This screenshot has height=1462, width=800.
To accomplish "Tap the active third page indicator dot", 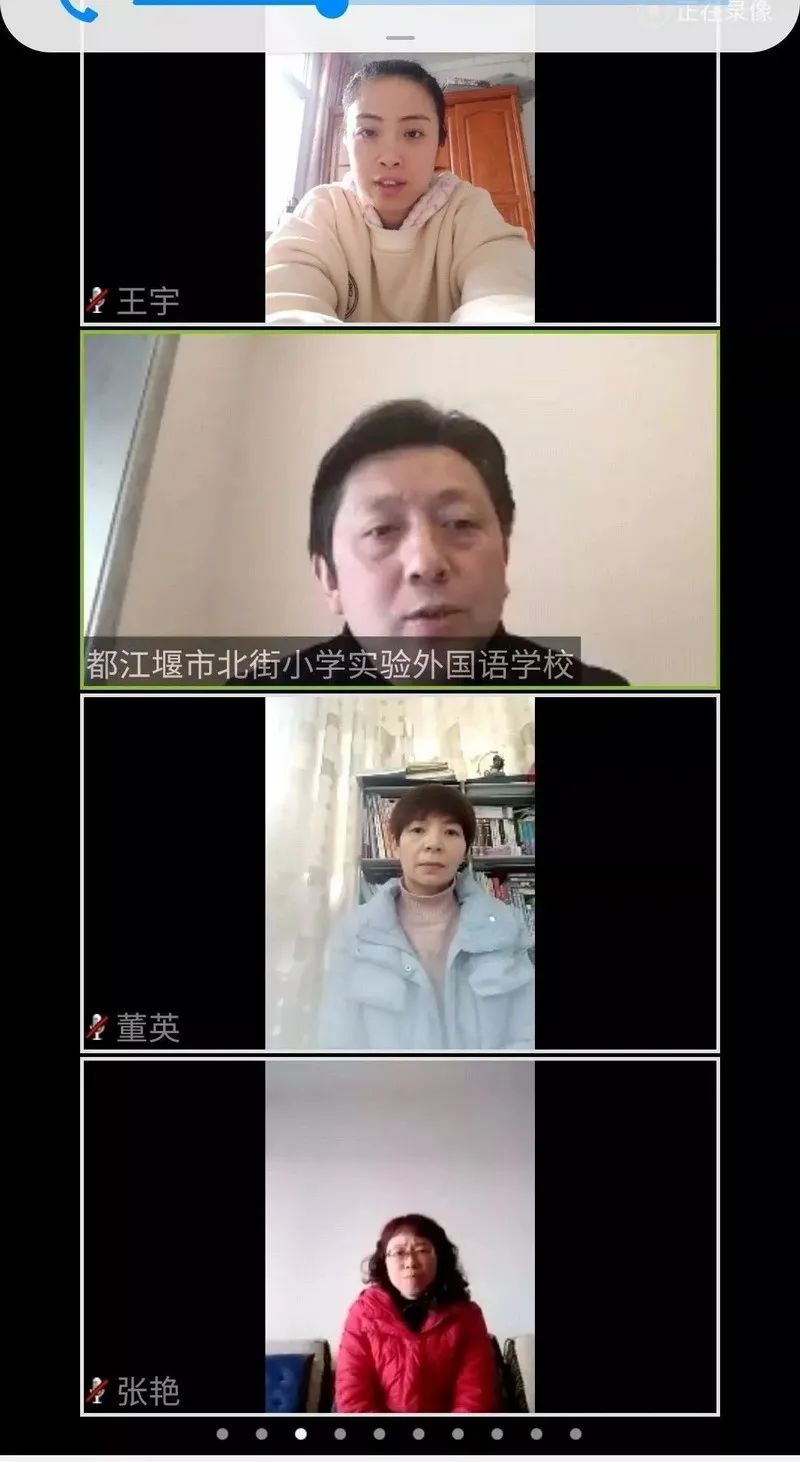I will (x=301, y=1433).
